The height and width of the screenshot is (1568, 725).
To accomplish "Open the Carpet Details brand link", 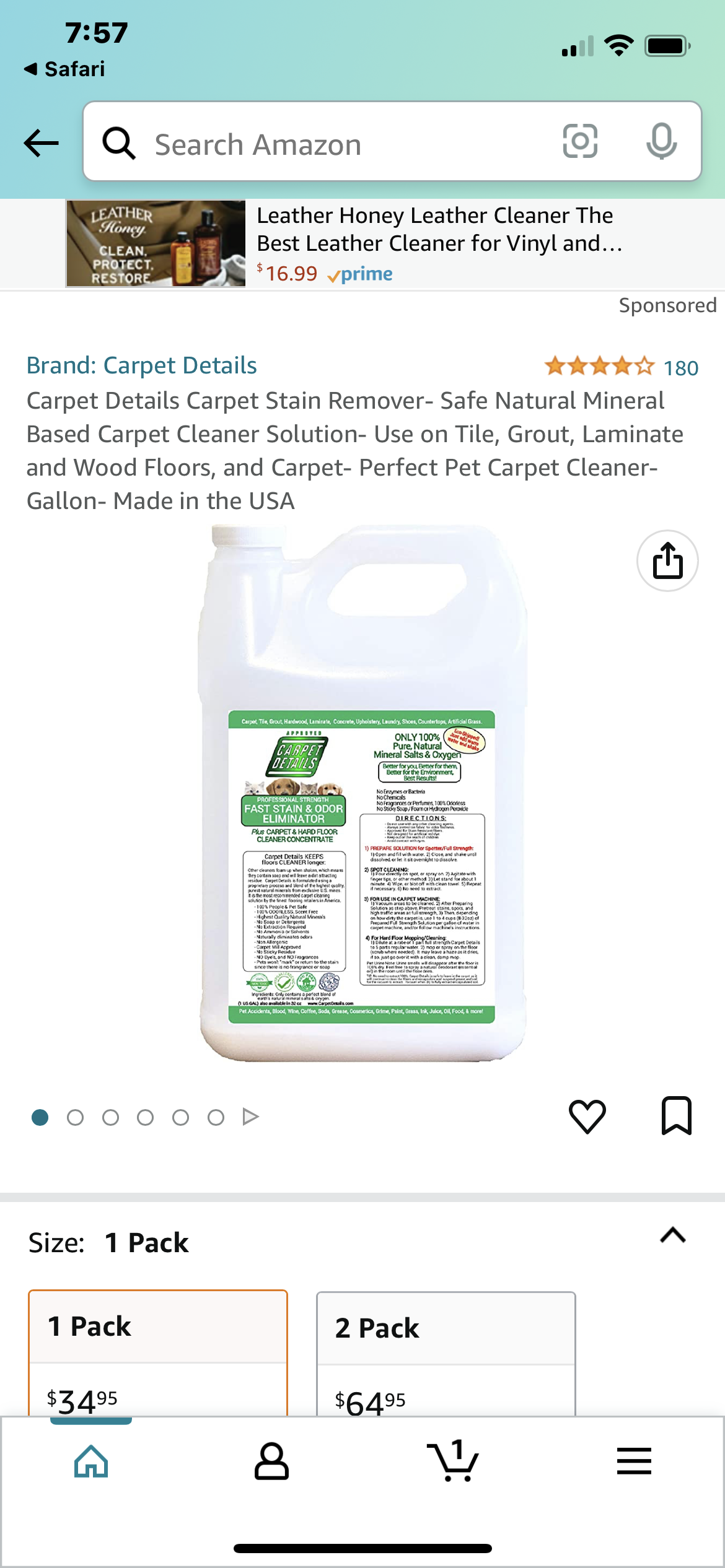I will [141, 365].
